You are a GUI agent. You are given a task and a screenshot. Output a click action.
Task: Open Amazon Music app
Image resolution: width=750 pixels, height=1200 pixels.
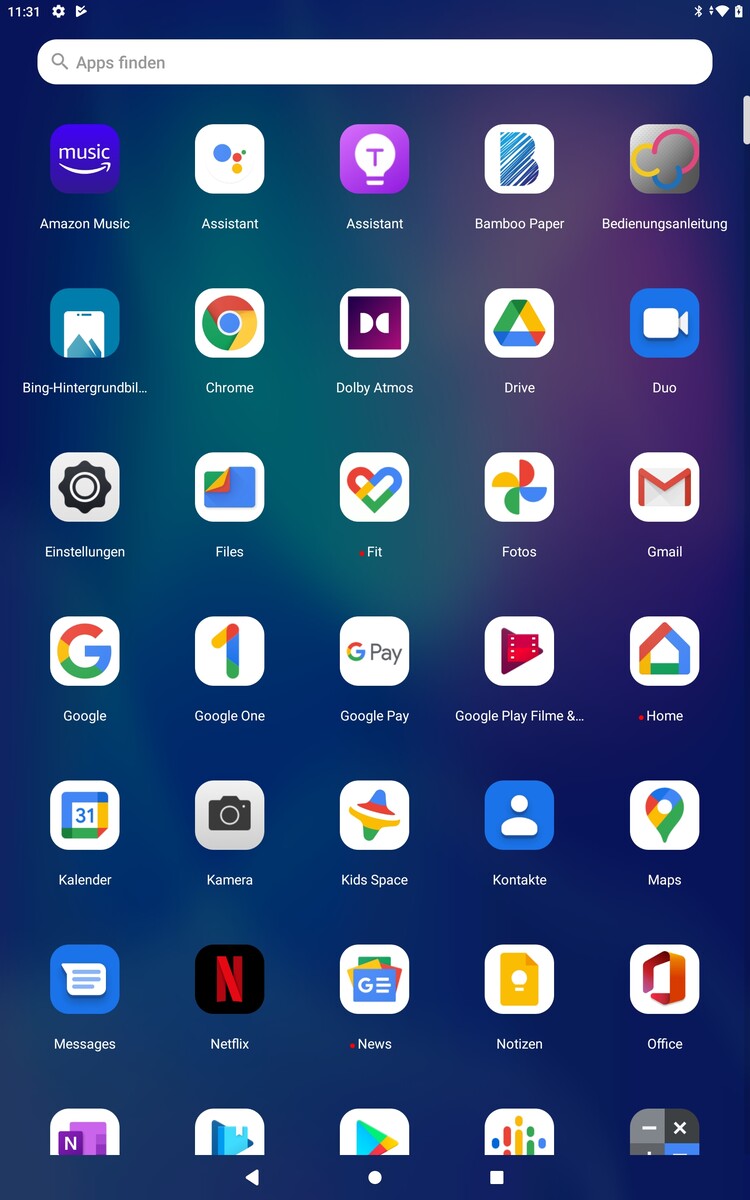[x=85, y=159]
